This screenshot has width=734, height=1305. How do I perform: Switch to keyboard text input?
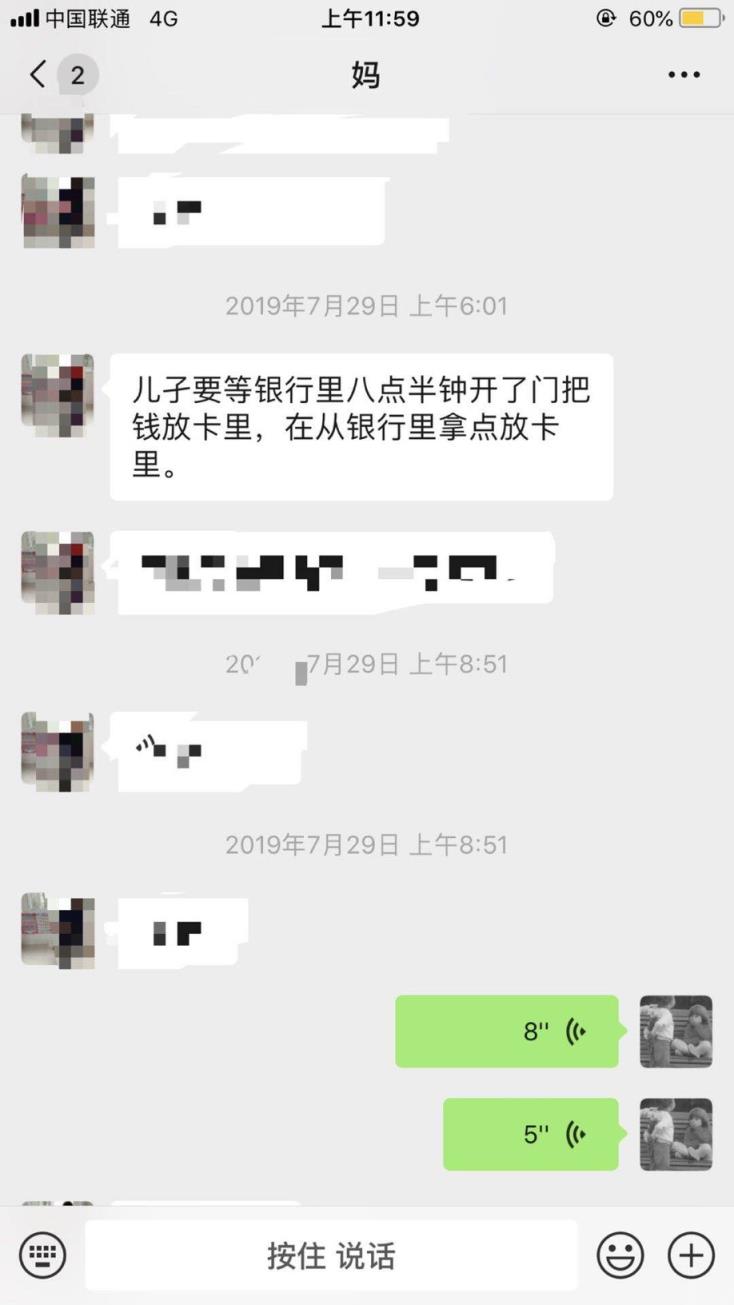click(42, 1255)
